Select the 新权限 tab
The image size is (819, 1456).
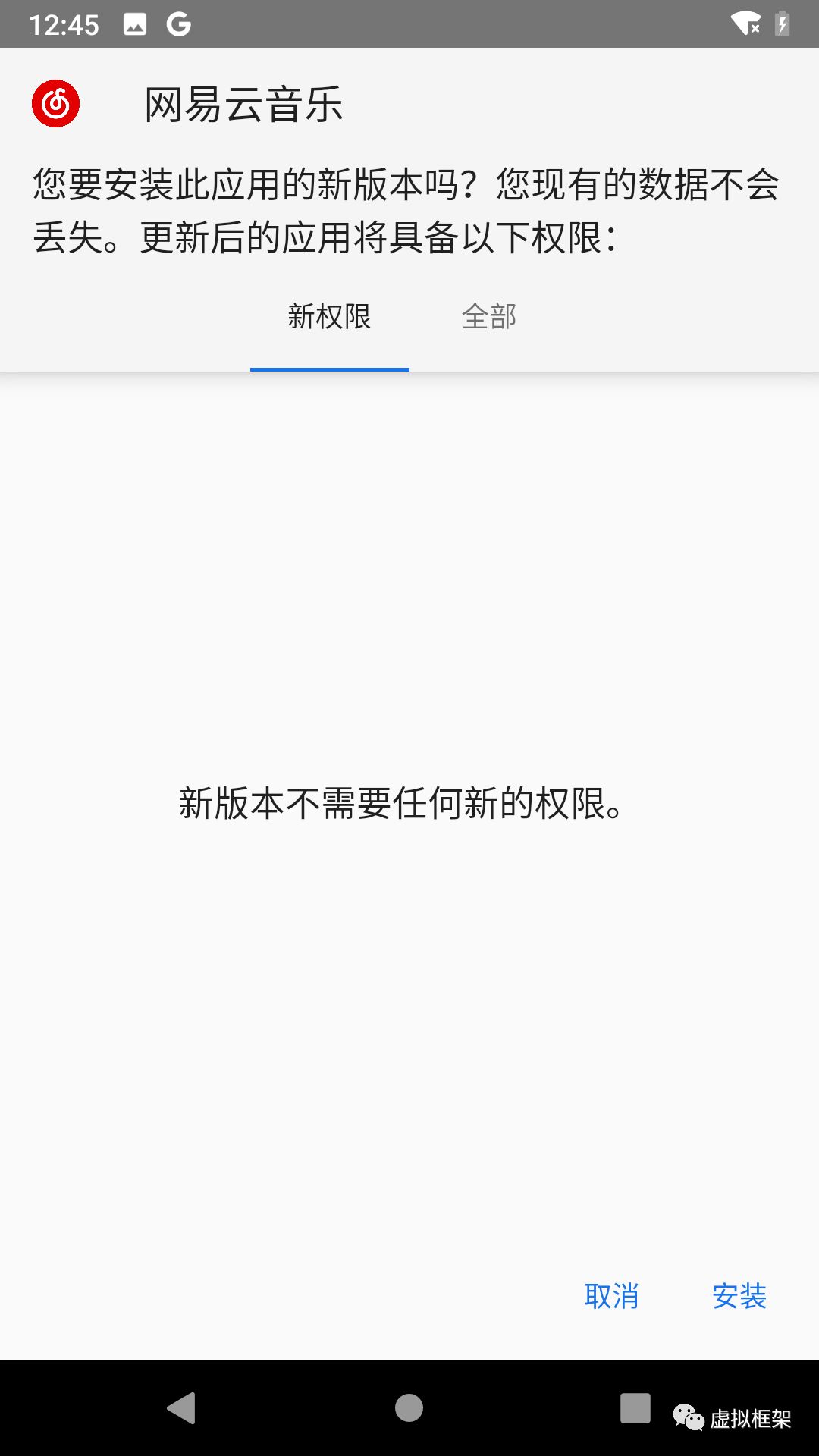pyautogui.click(x=330, y=317)
